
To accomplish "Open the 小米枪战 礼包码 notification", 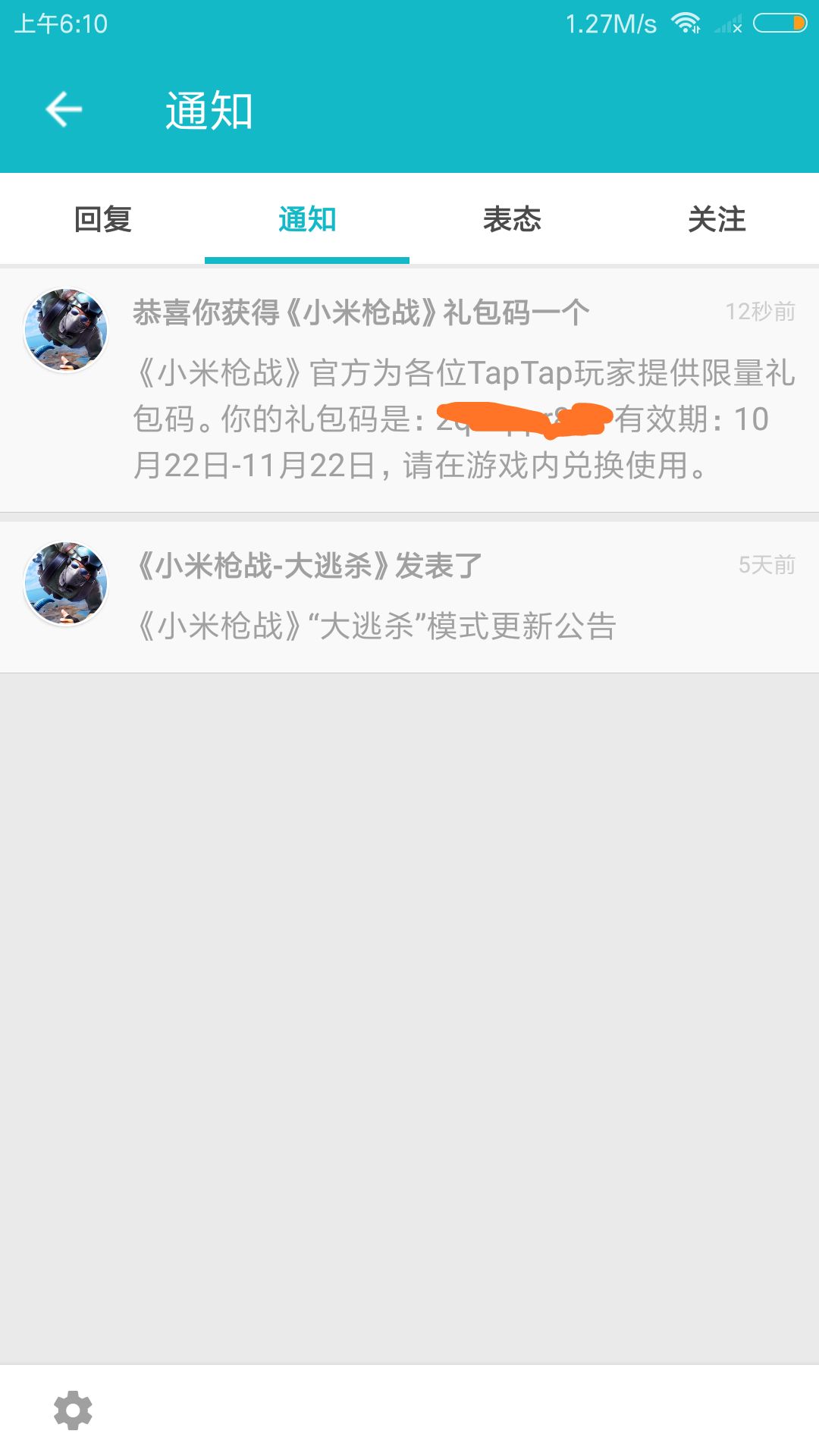I will click(409, 390).
